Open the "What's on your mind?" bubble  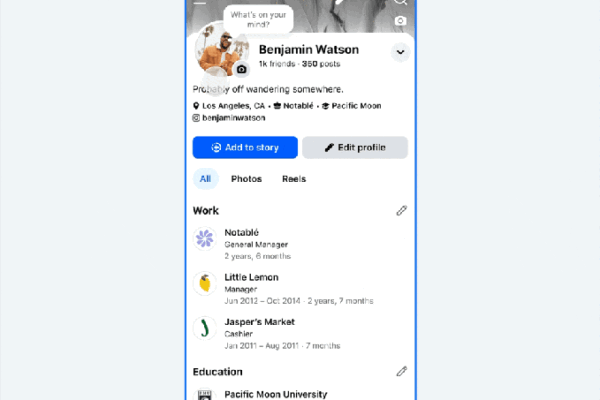click(257, 18)
